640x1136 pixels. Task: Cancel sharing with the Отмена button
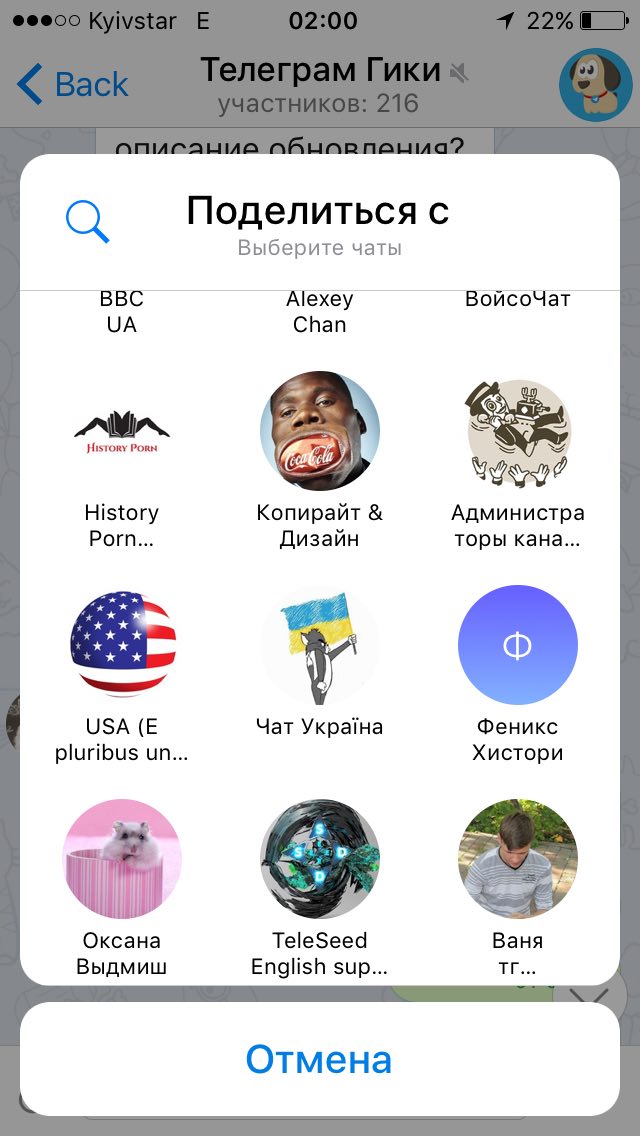(319, 1060)
